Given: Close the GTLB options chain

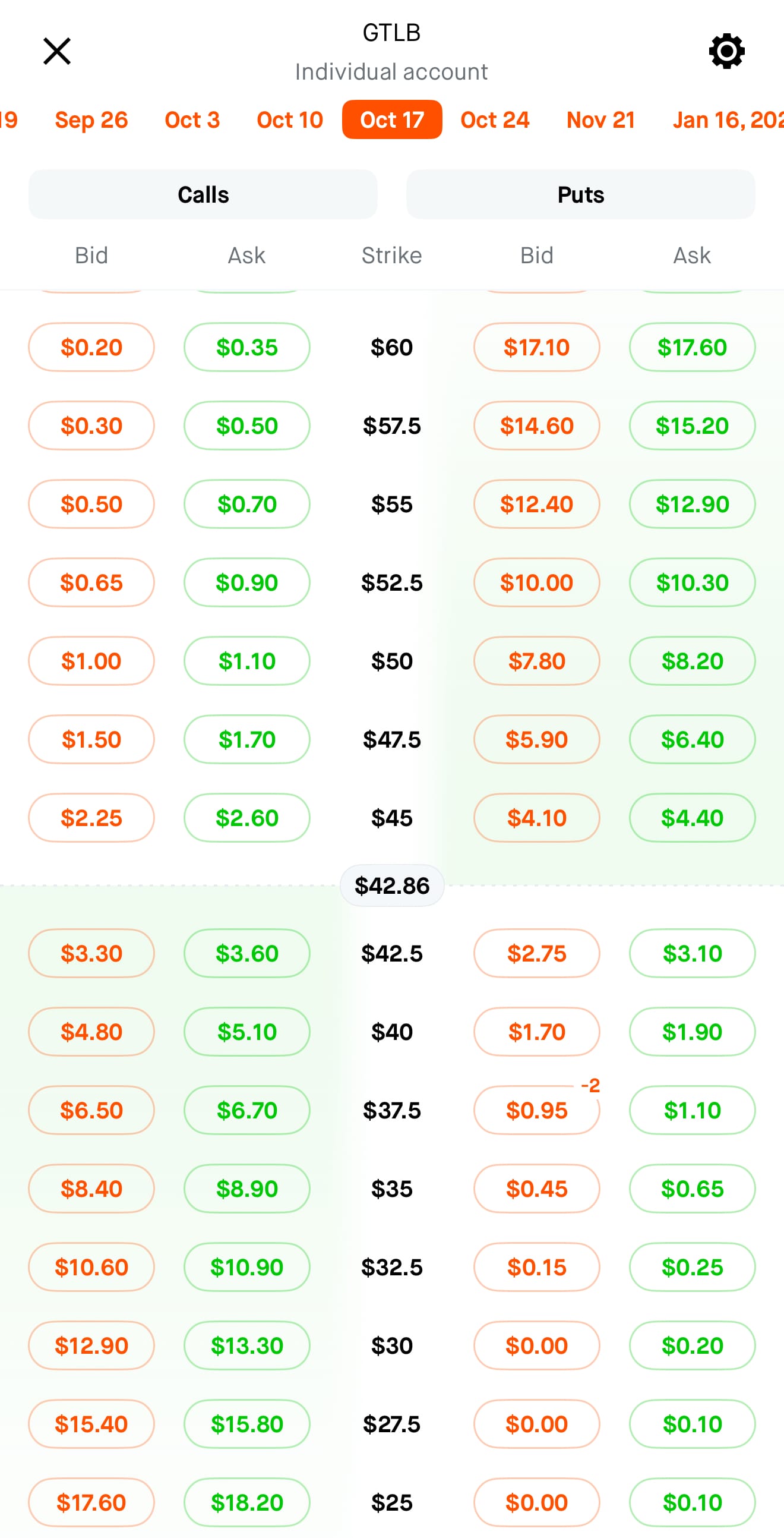Looking at the screenshot, I should (57, 51).
